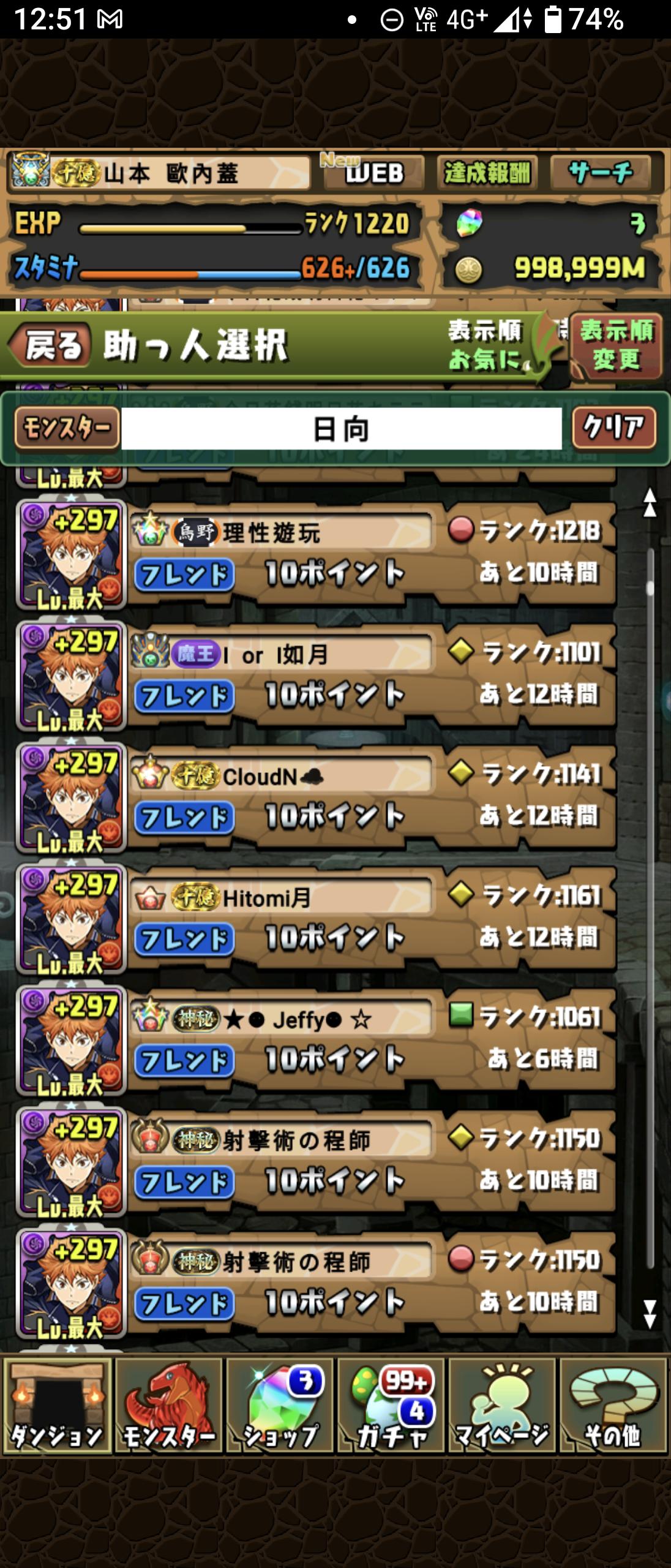Open the WEB button
This screenshot has width=671, height=1568.
click(x=373, y=173)
